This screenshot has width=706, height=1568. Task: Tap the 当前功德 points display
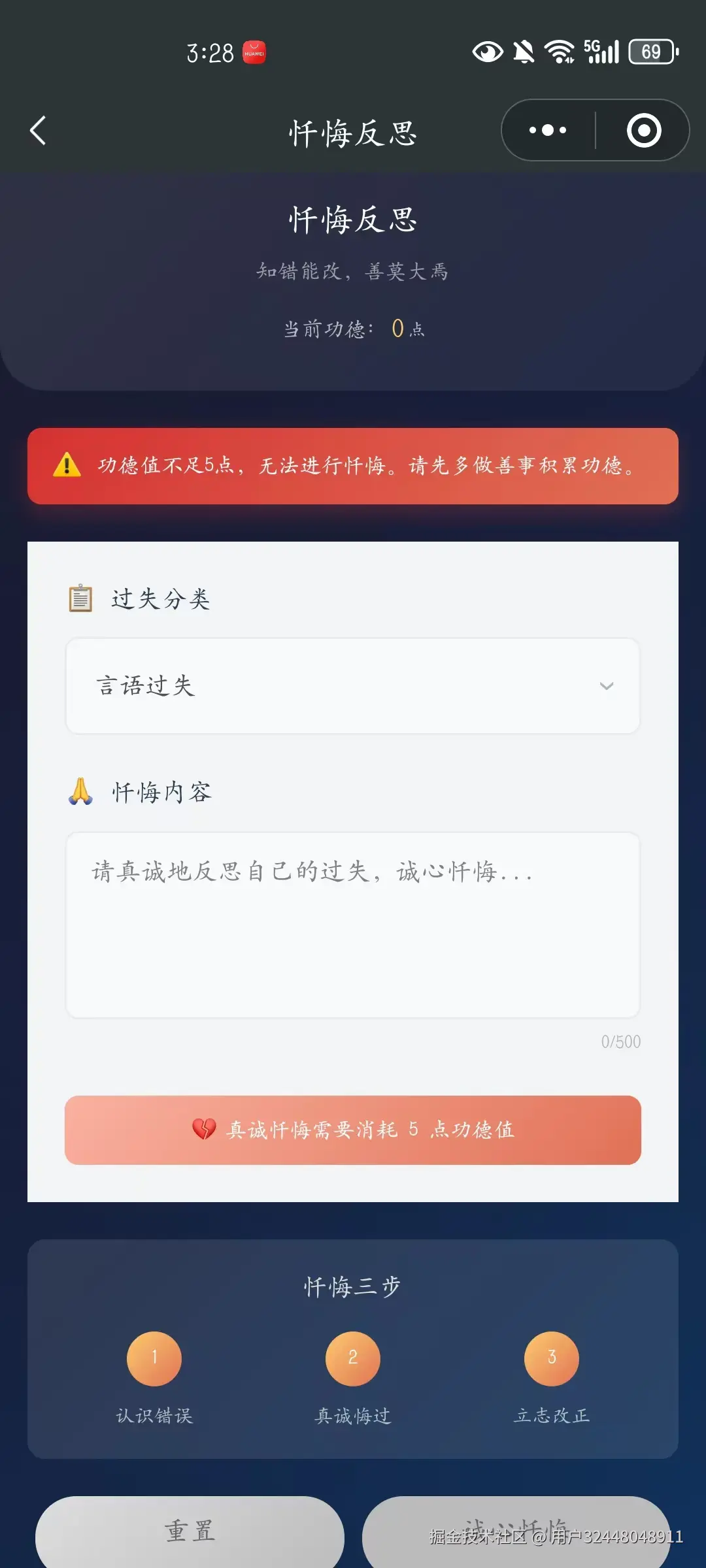(352, 329)
